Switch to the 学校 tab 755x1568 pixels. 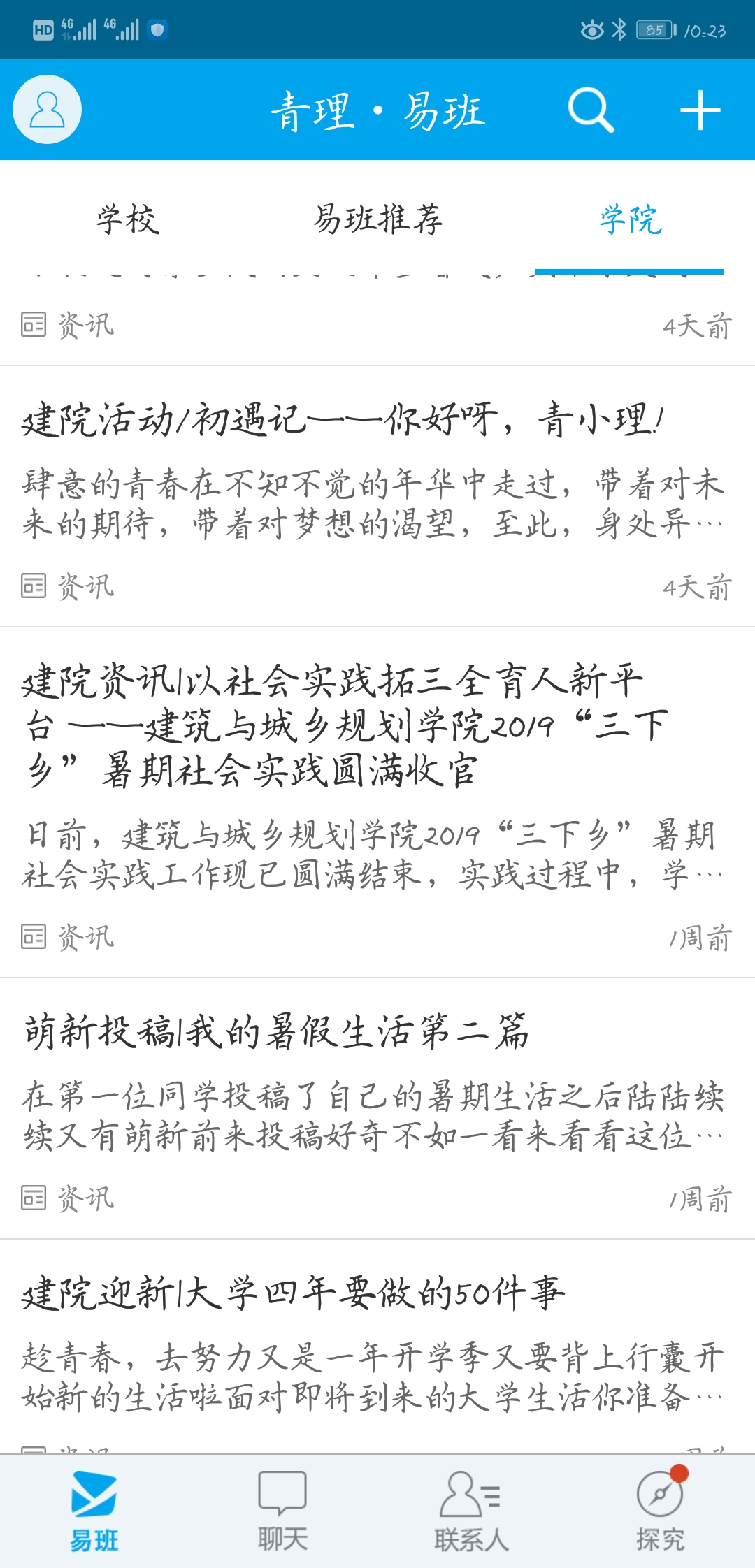pyautogui.click(x=128, y=219)
